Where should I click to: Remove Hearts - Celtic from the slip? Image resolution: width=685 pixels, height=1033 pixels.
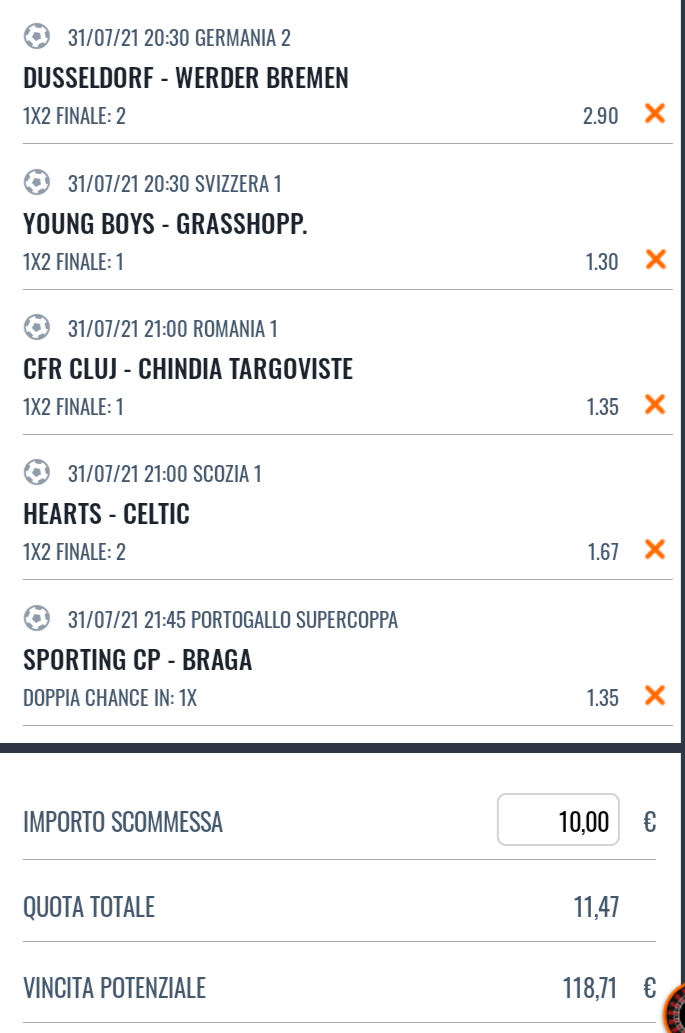click(x=655, y=549)
